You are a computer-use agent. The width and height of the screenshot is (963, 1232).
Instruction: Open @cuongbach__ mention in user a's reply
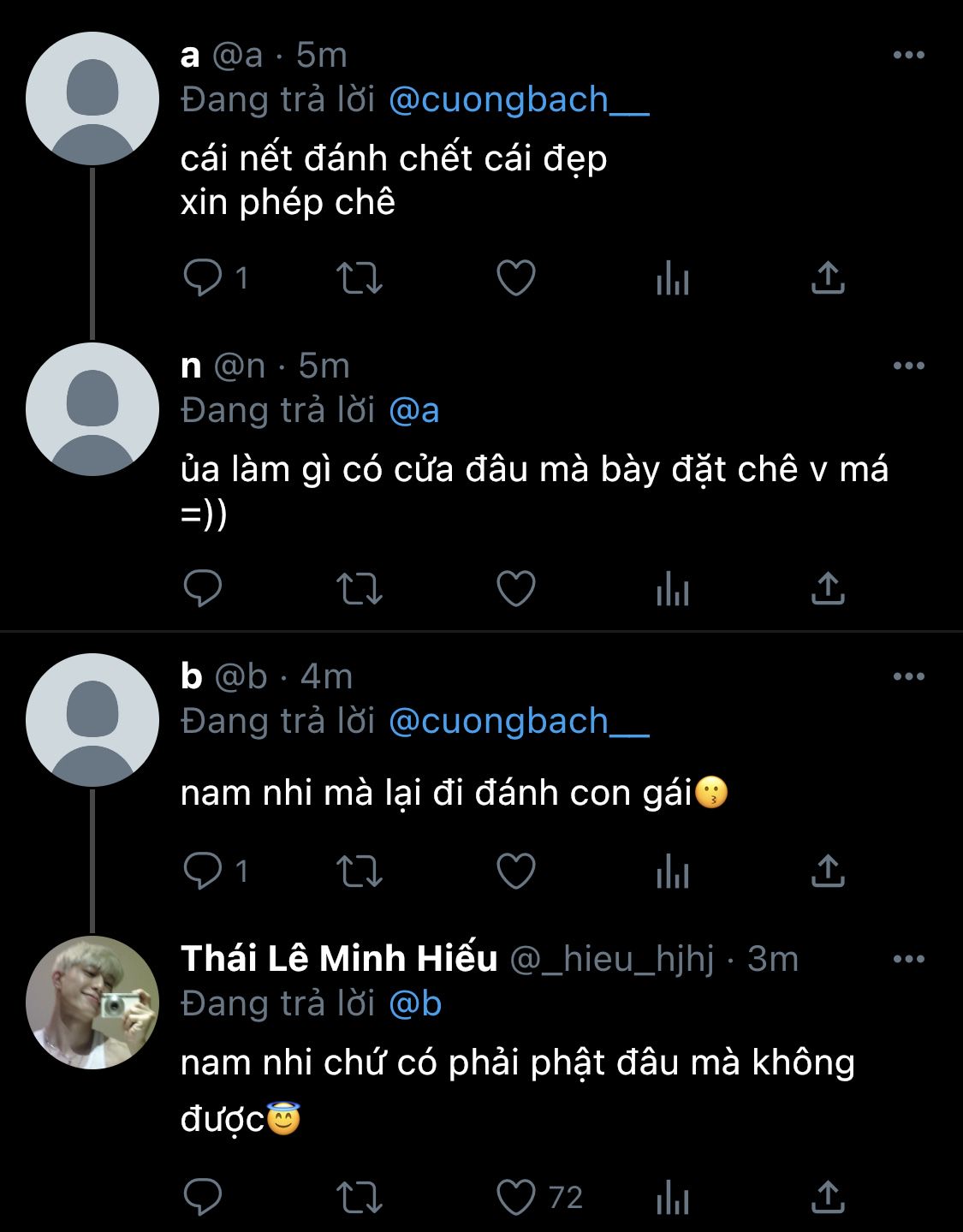tap(519, 100)
